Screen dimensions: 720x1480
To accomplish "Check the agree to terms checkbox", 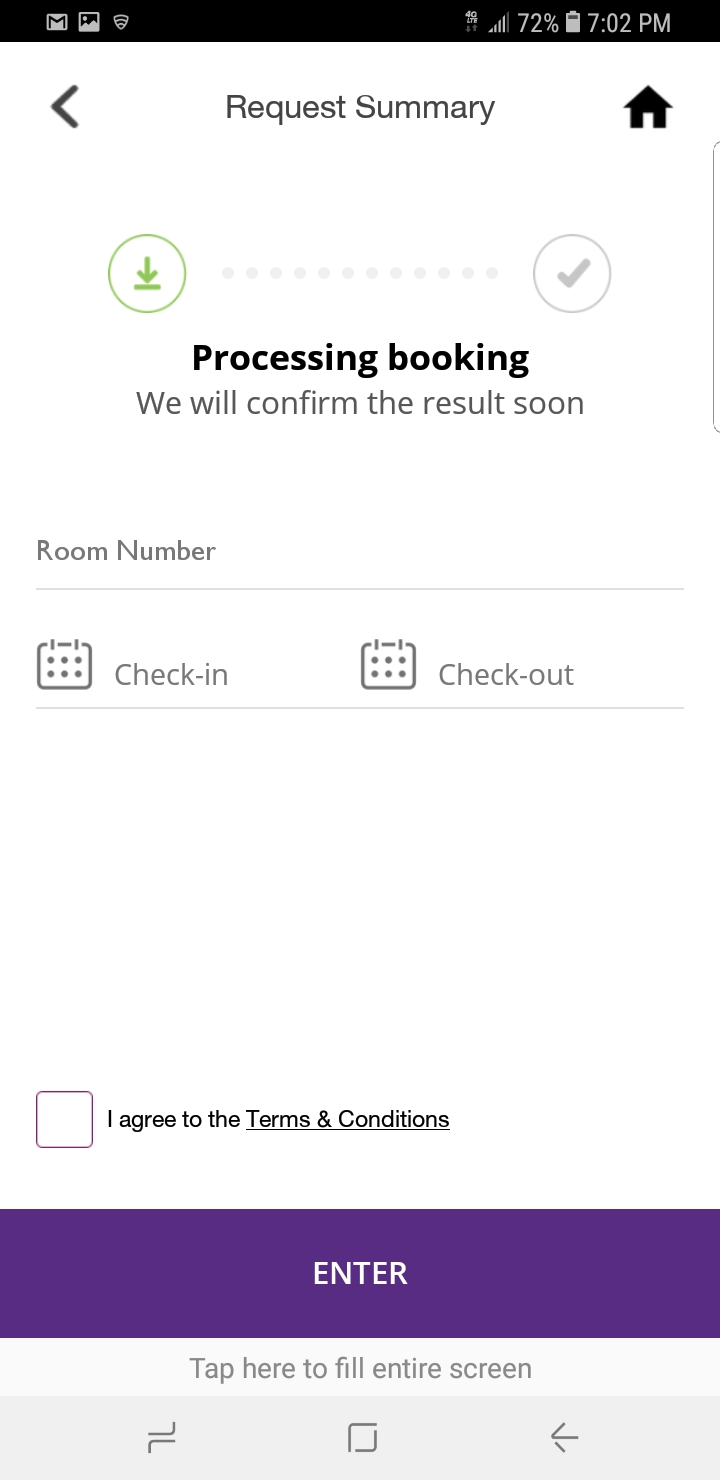I will (65, 1119).
